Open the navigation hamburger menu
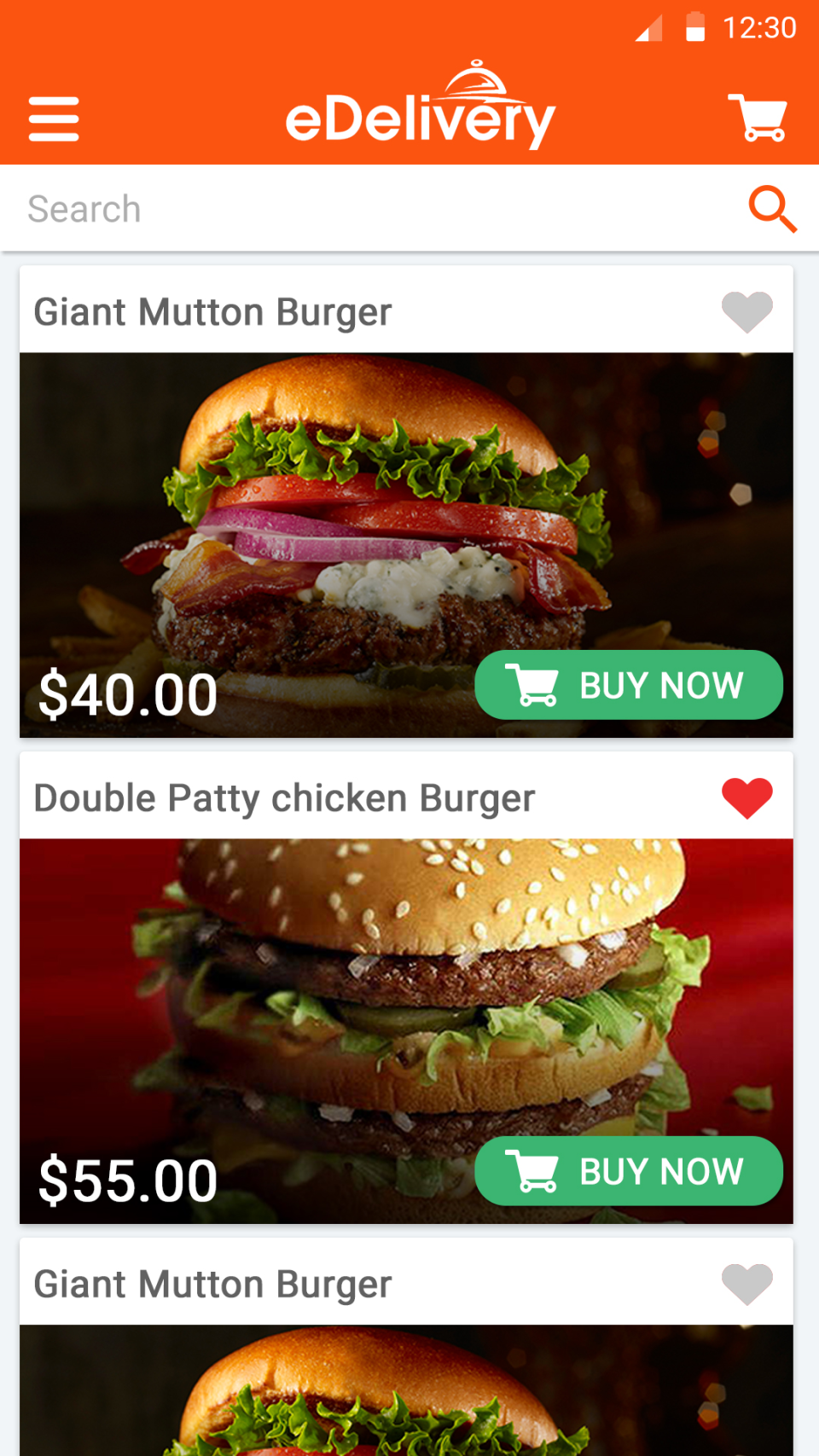 pos(54,119)
